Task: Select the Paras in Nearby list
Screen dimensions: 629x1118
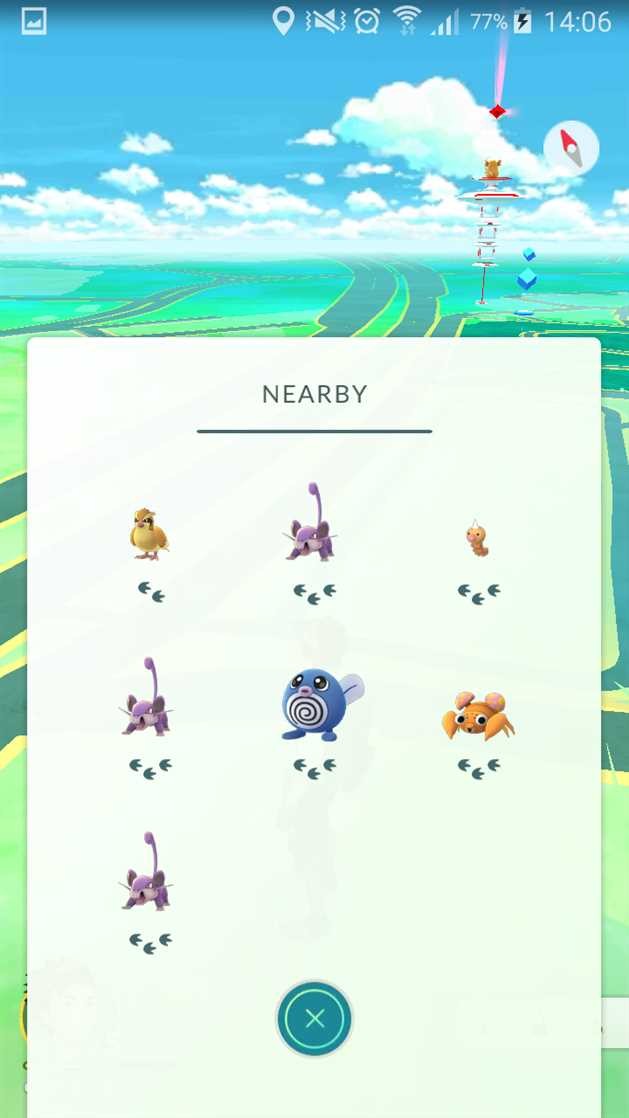Action: click(x=477, y=715)
